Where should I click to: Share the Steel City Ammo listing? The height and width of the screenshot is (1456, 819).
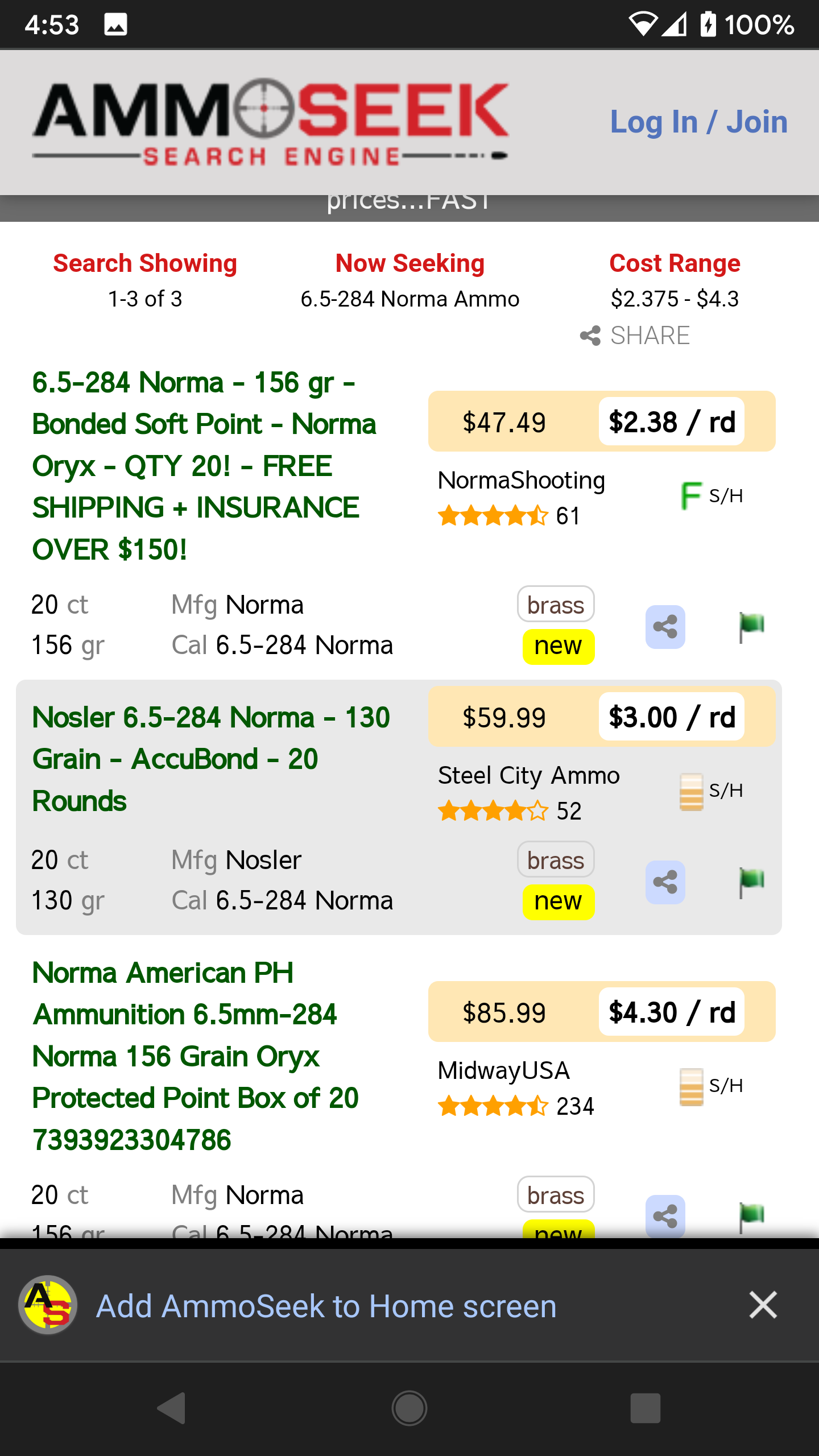click(665, 882)
